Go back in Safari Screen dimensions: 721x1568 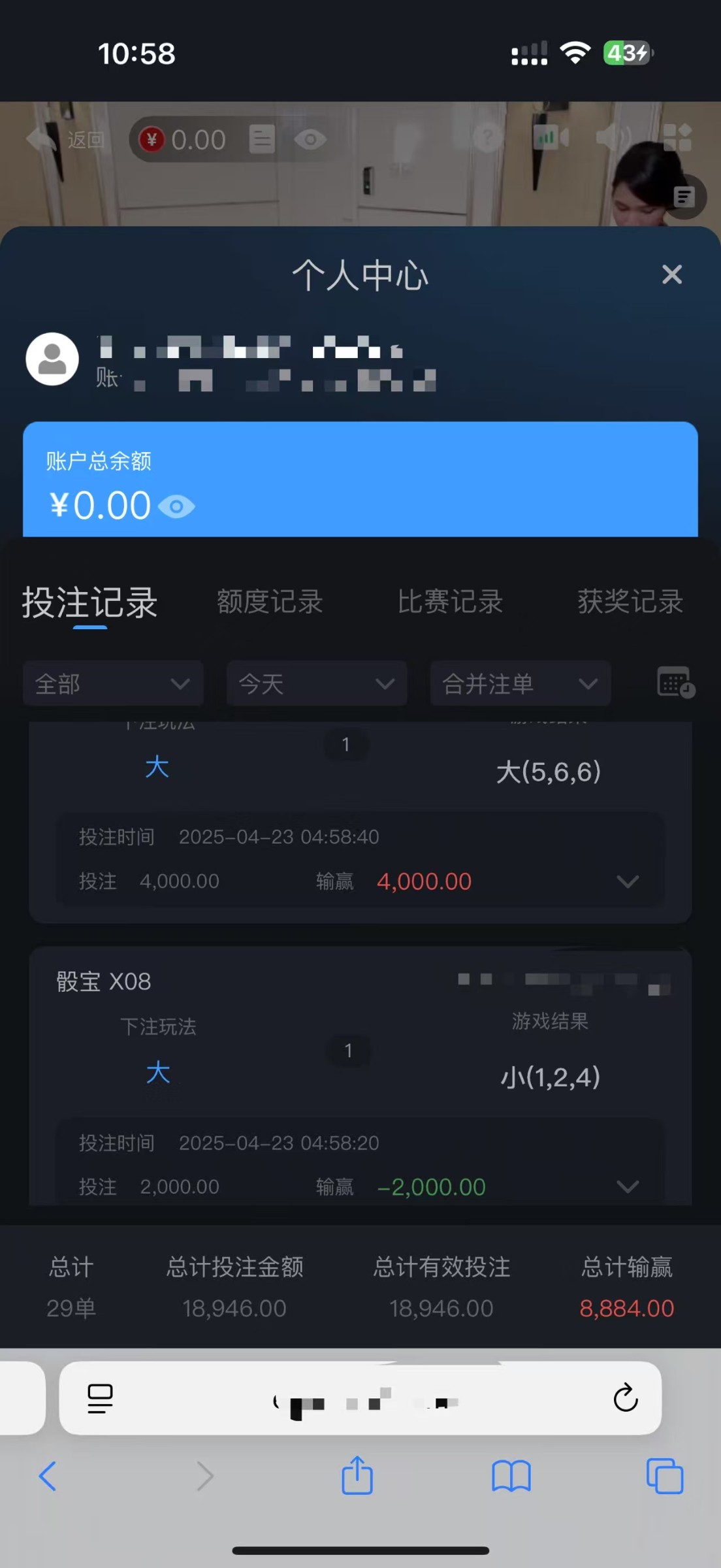[48, 1476]
